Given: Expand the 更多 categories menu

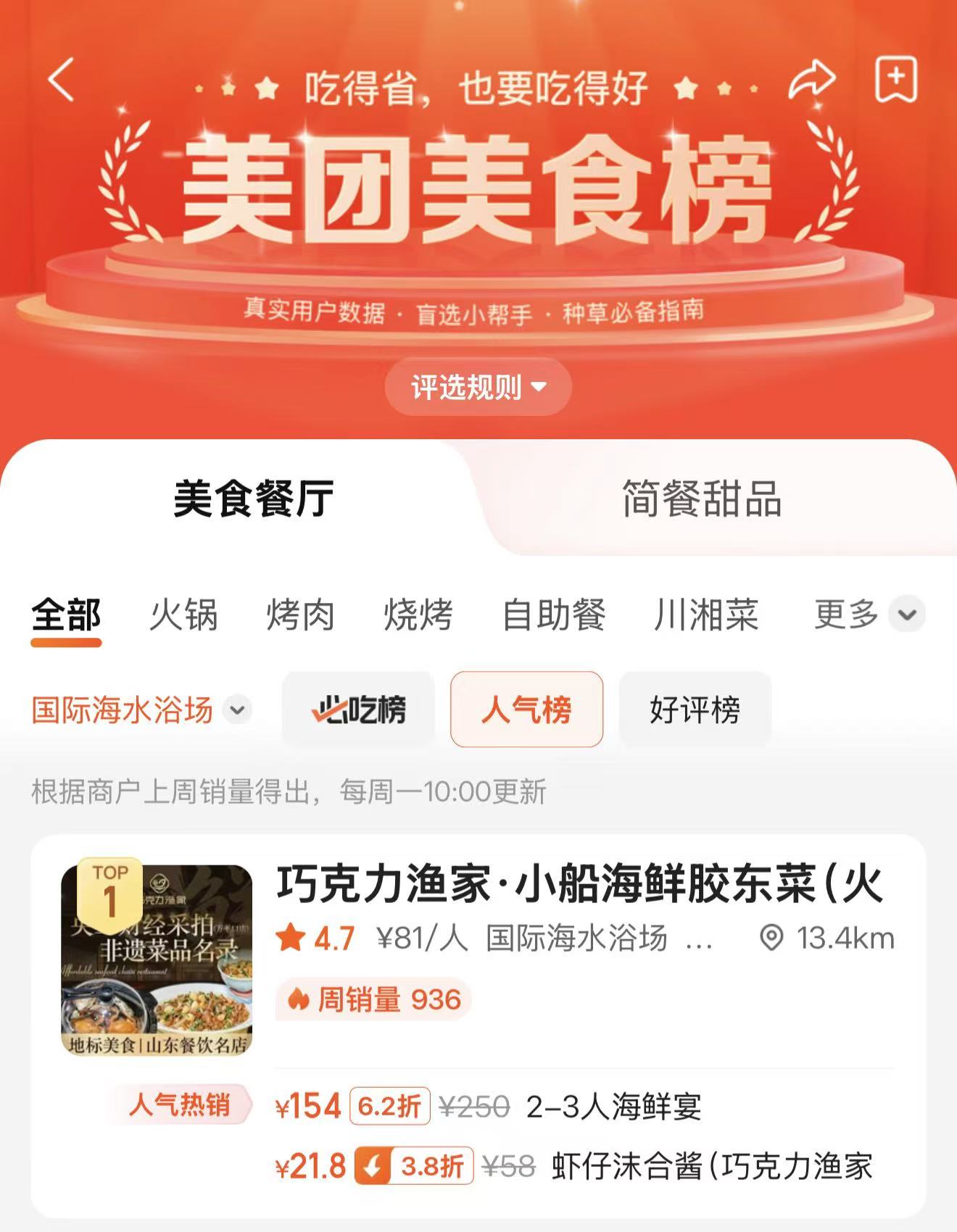Looking at the screenshot, I should (x=868, y=615).
